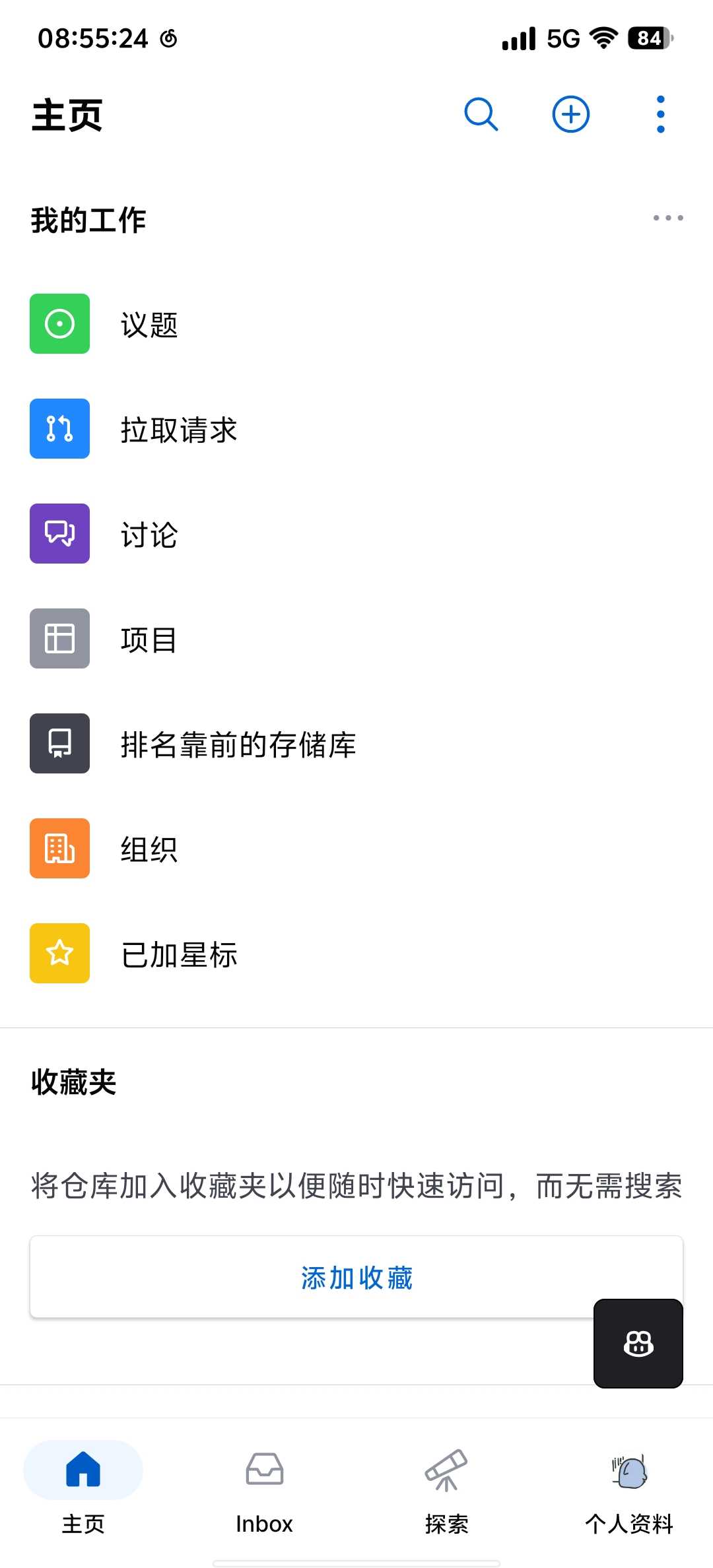Open 拉取请求 (Pull Requests)
The width and height of the screenshot is (713, 1568).
point(178,429)
